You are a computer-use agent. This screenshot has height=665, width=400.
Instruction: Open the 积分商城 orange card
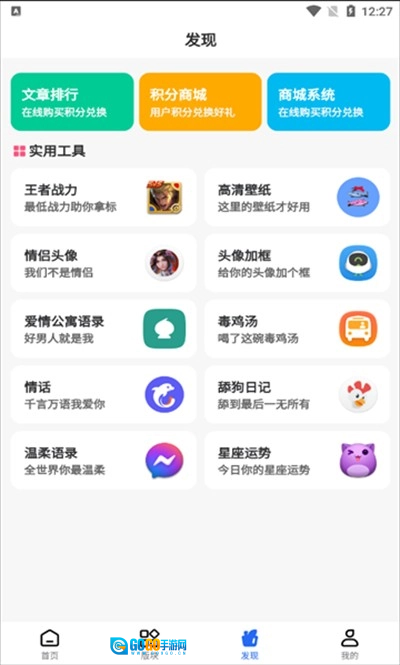click(200, 102)
